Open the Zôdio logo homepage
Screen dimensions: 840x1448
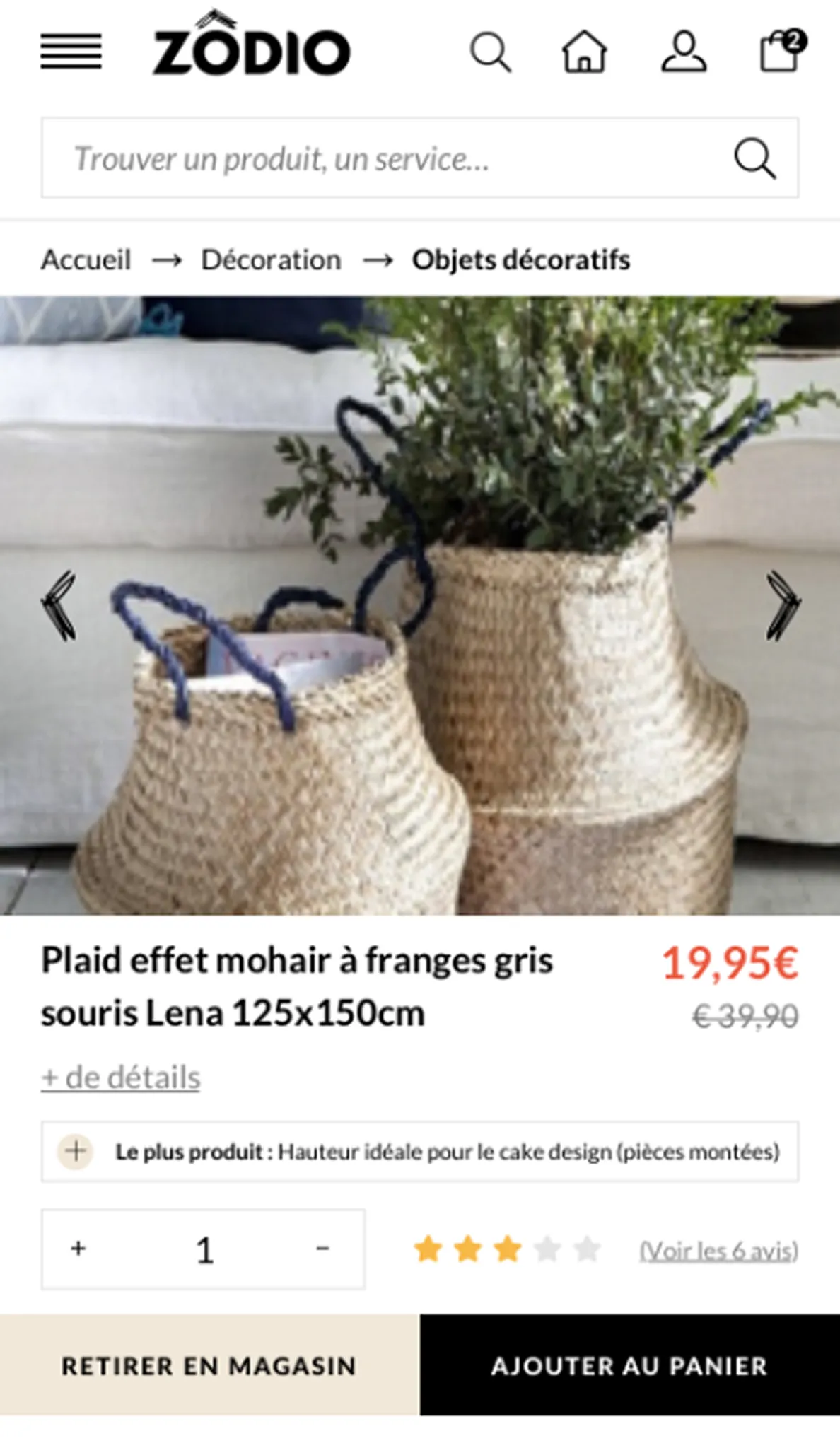[x=252, y=48]
